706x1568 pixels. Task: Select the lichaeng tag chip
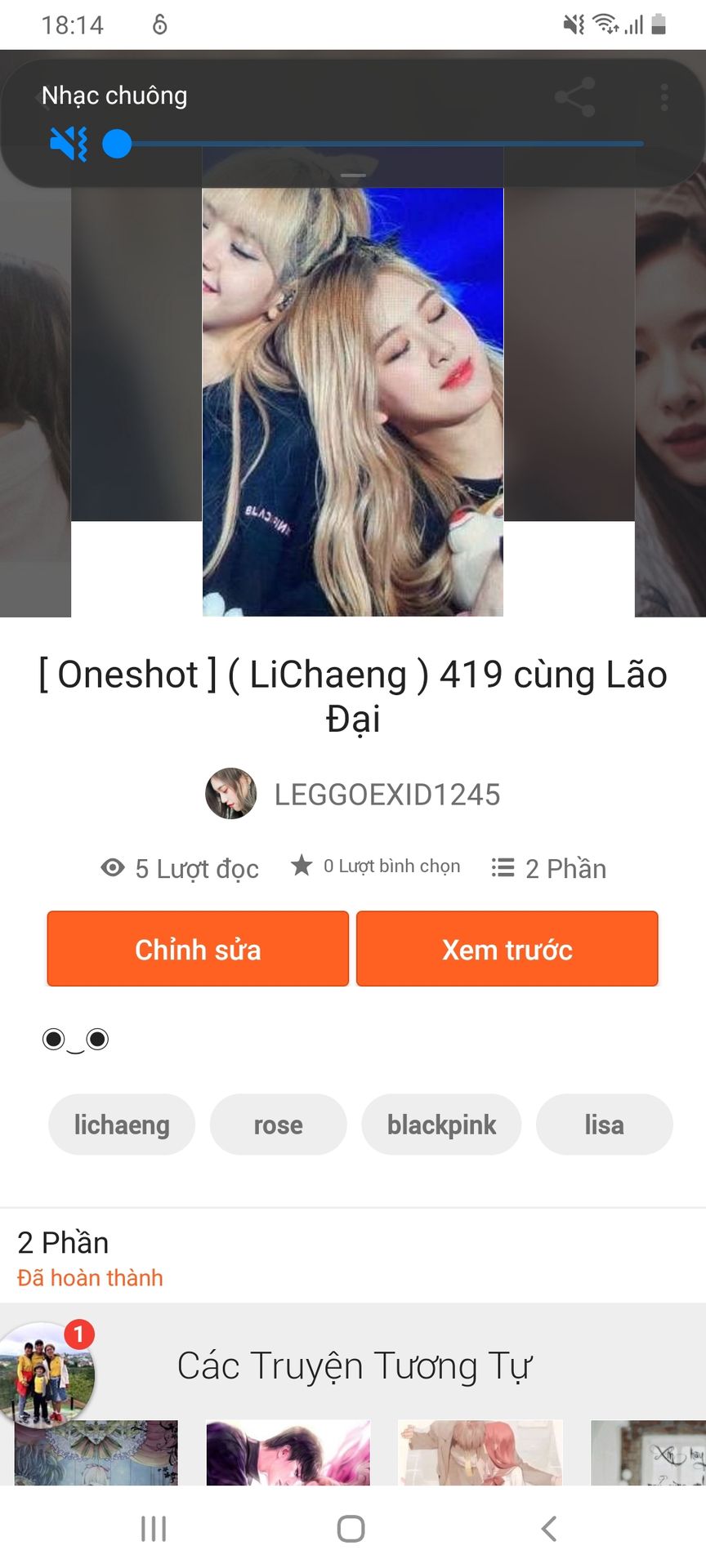(122, 1125)
